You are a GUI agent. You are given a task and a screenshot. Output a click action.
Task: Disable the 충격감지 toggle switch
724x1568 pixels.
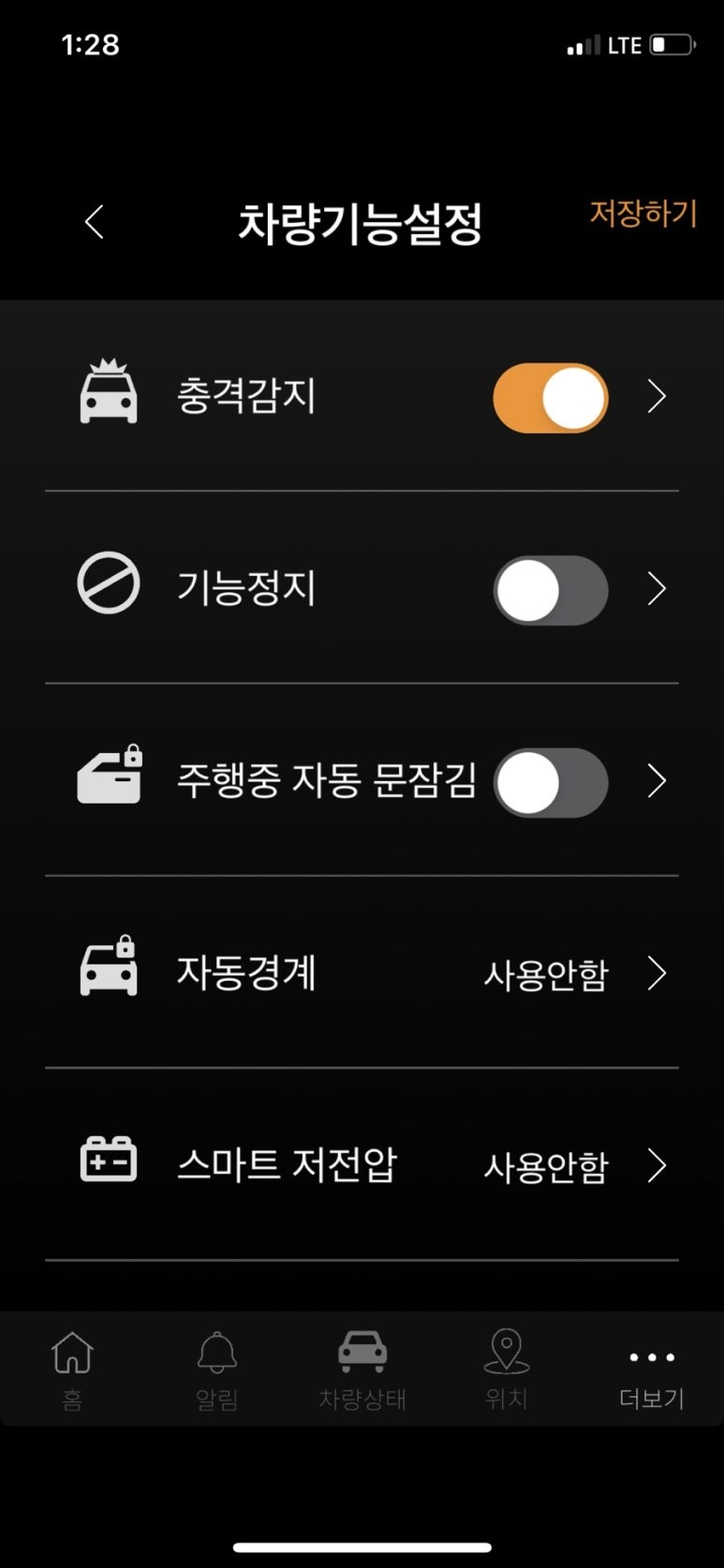[x=550, y=397]
